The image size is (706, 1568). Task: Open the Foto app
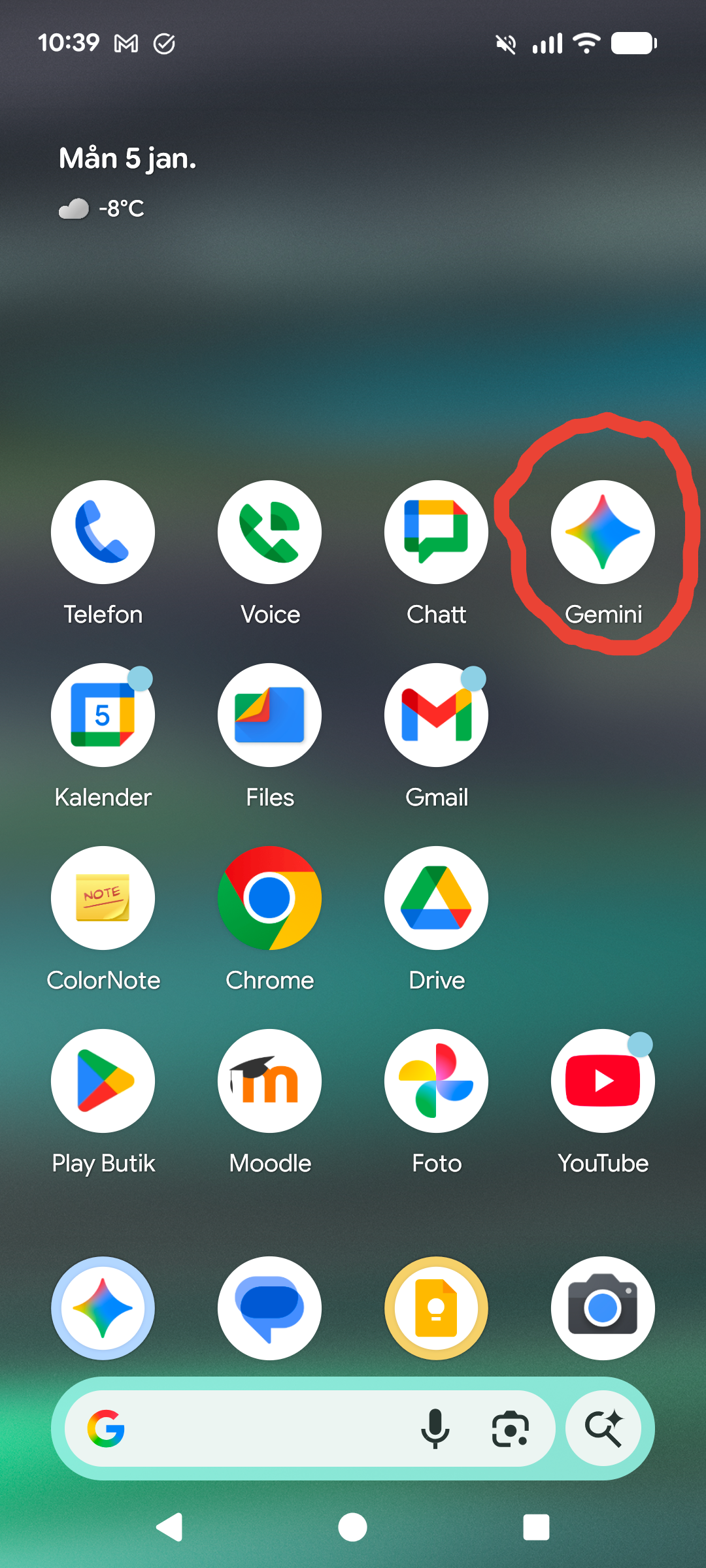(436, 1081)
